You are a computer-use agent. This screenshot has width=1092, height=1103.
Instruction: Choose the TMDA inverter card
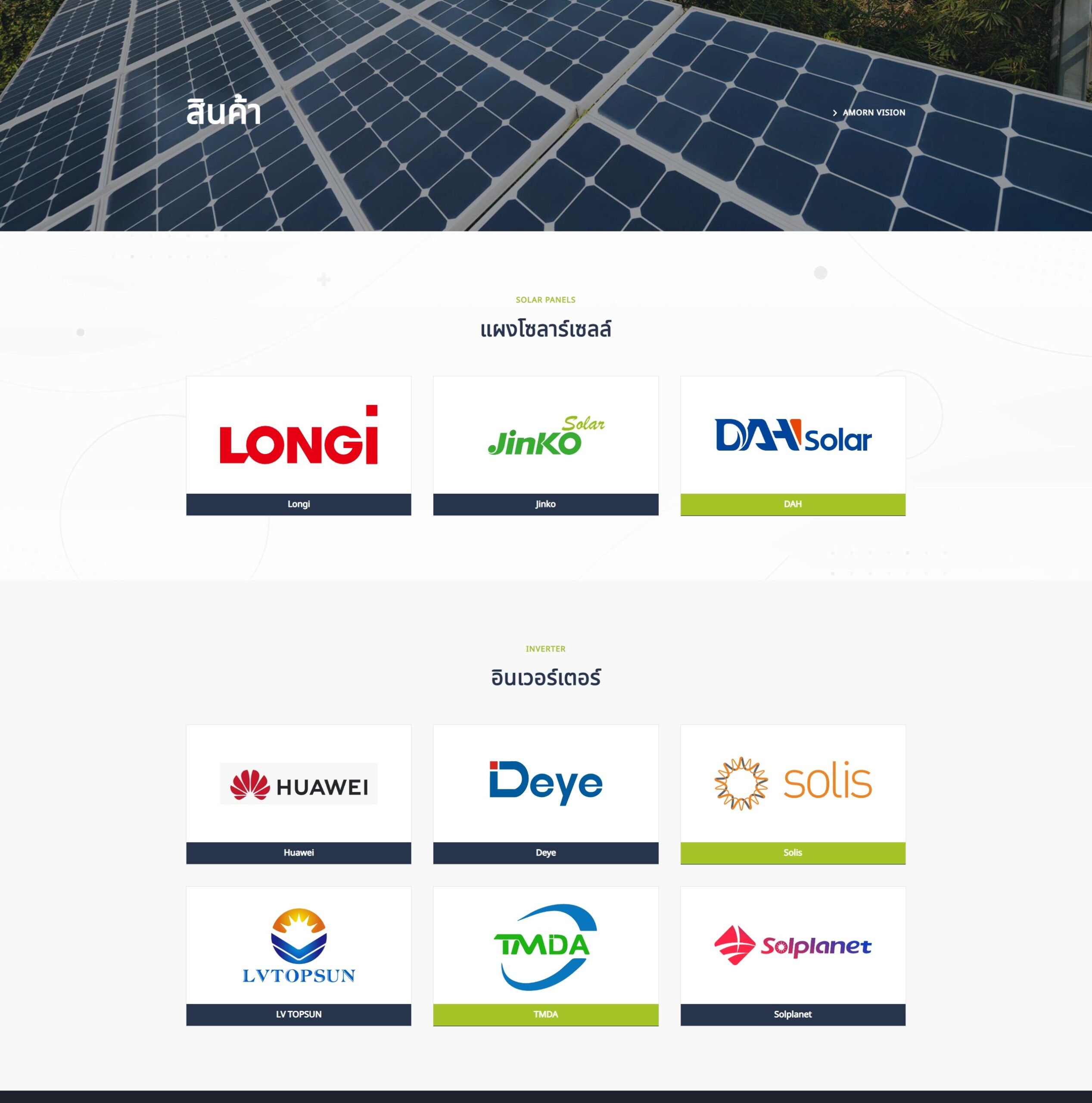coord(545,955)
